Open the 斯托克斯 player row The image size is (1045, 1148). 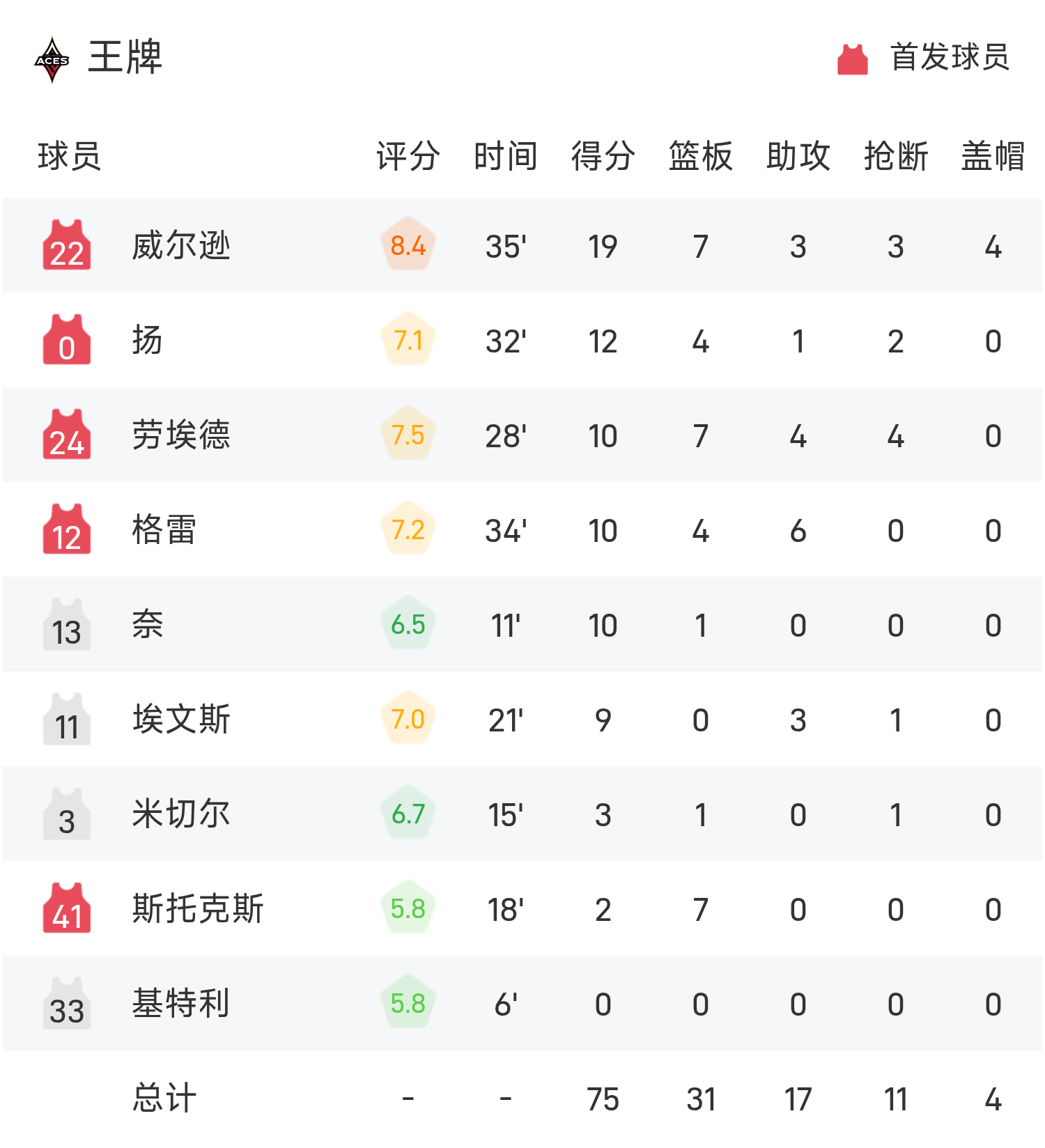point(198,909)
